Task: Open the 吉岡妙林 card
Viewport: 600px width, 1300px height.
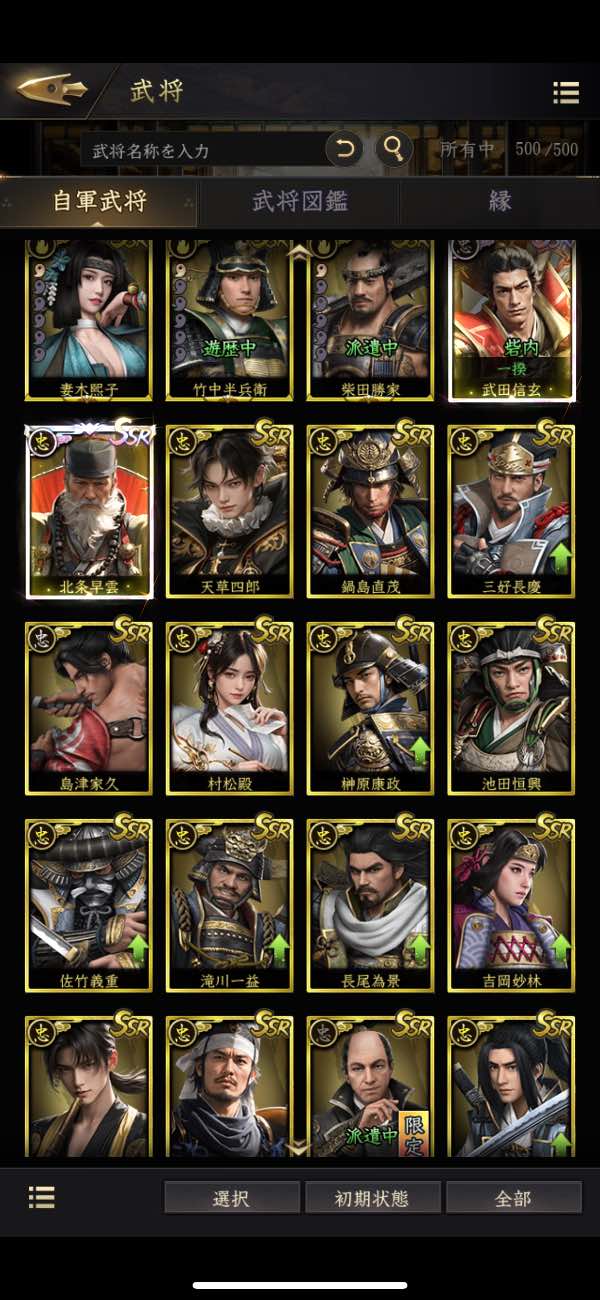Action: [511, 904]
